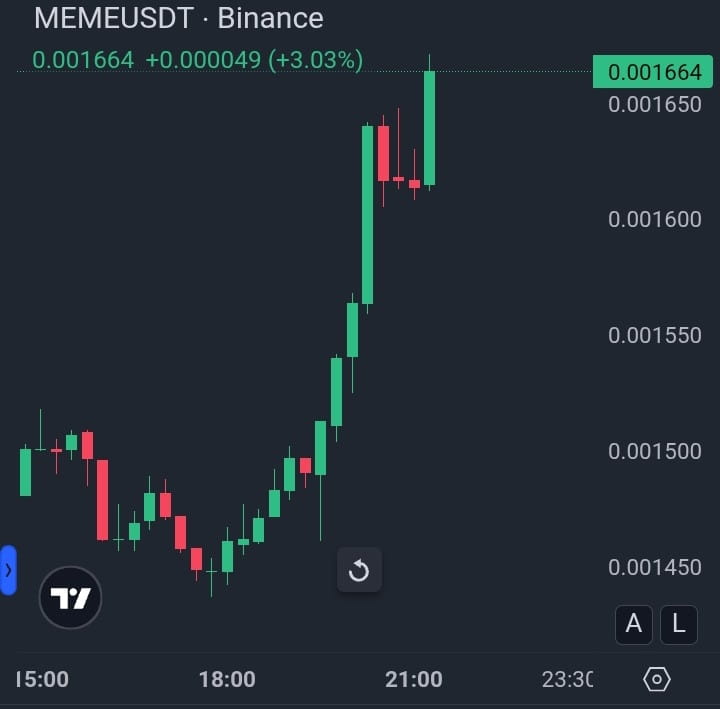The height and width of the screenshot is (709, 720).
Task: Toggle auto scale with A button
Action: point(633,625)
